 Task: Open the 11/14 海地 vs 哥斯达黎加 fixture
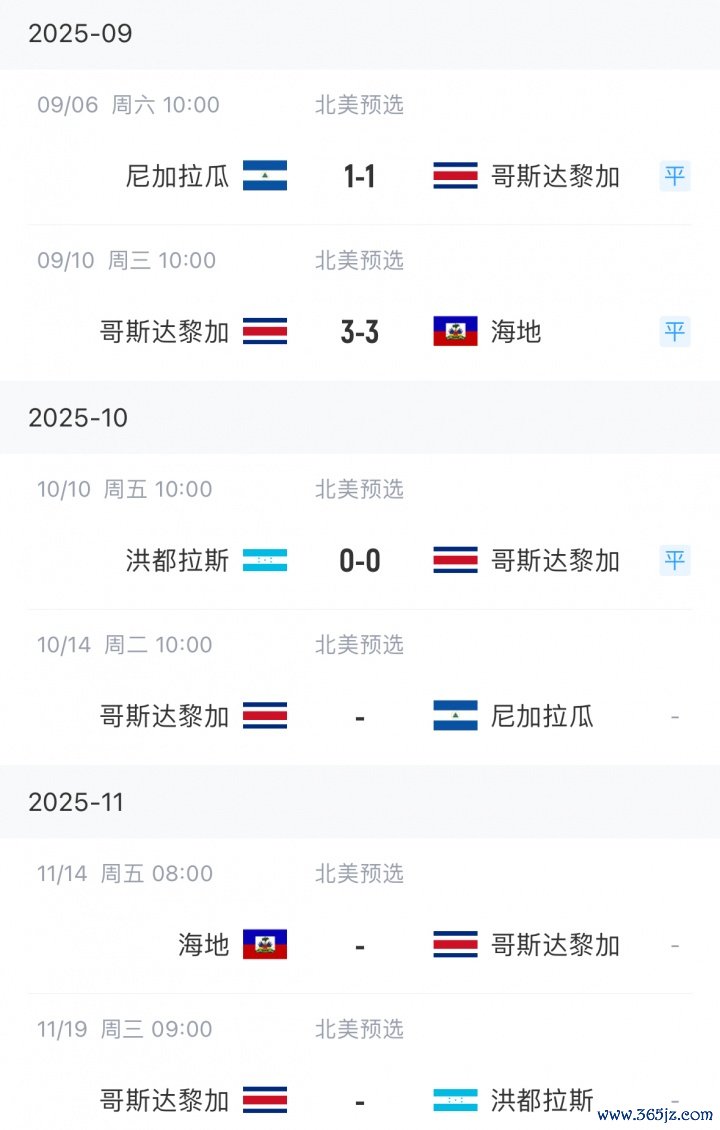point(359,945)
